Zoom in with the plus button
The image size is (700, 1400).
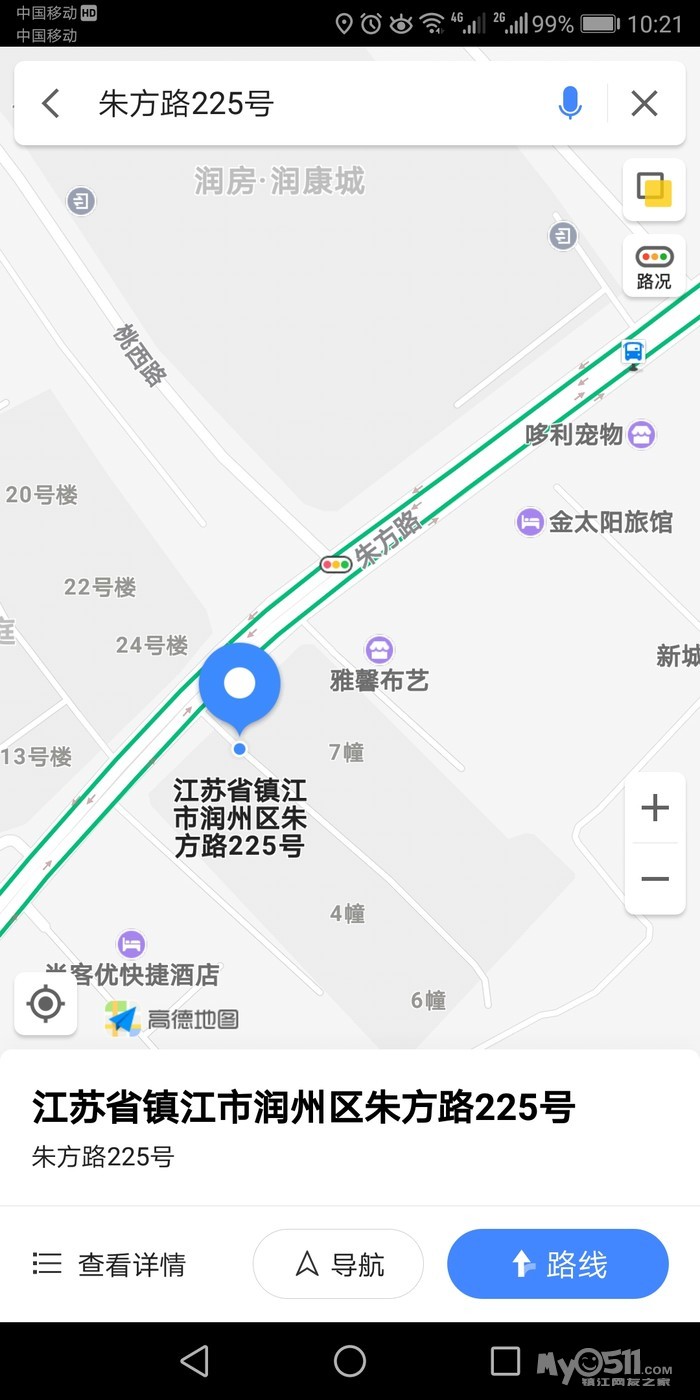click(x=655, y=807)
